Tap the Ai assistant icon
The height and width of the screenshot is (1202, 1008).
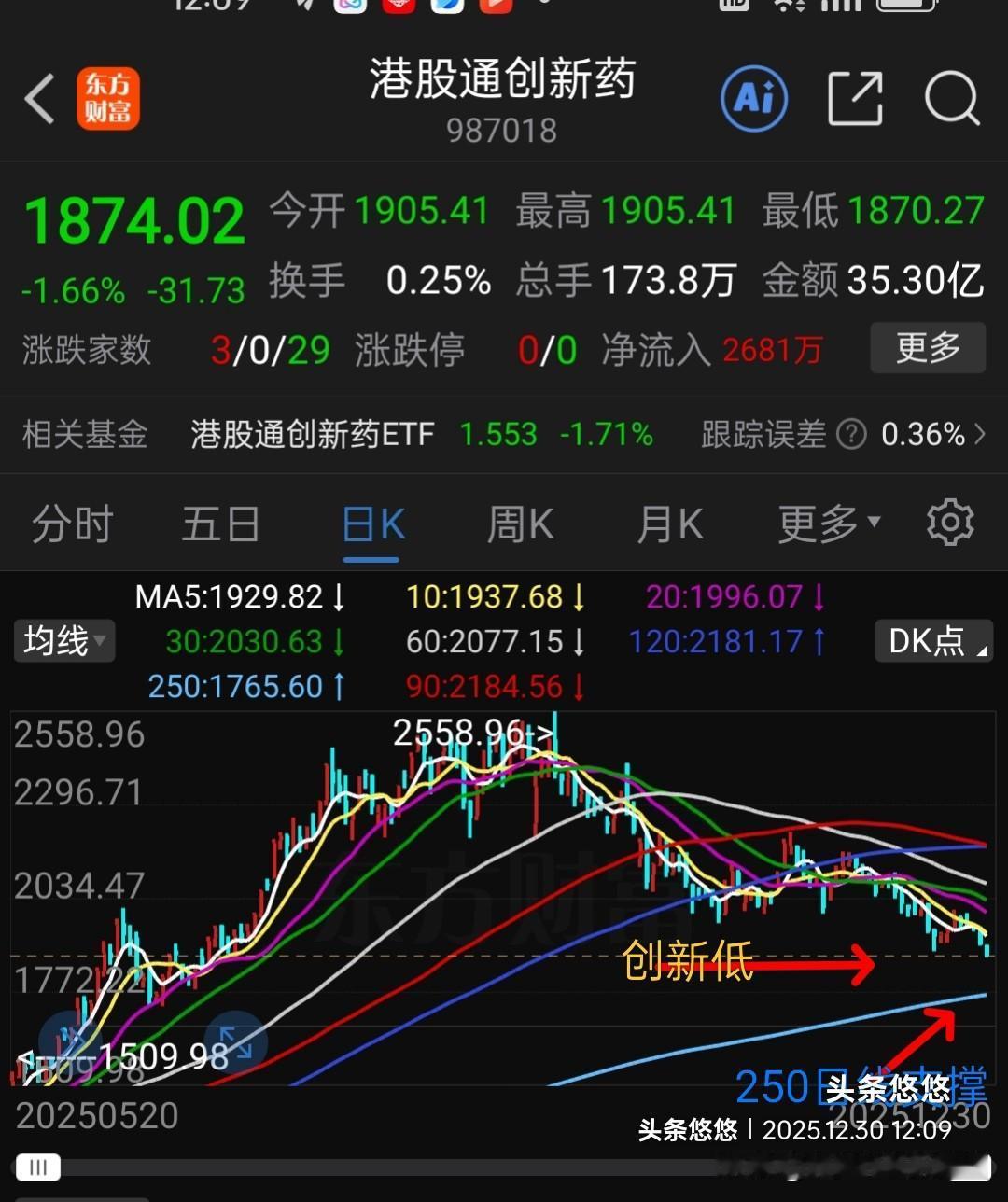click(x=754, y=98)
